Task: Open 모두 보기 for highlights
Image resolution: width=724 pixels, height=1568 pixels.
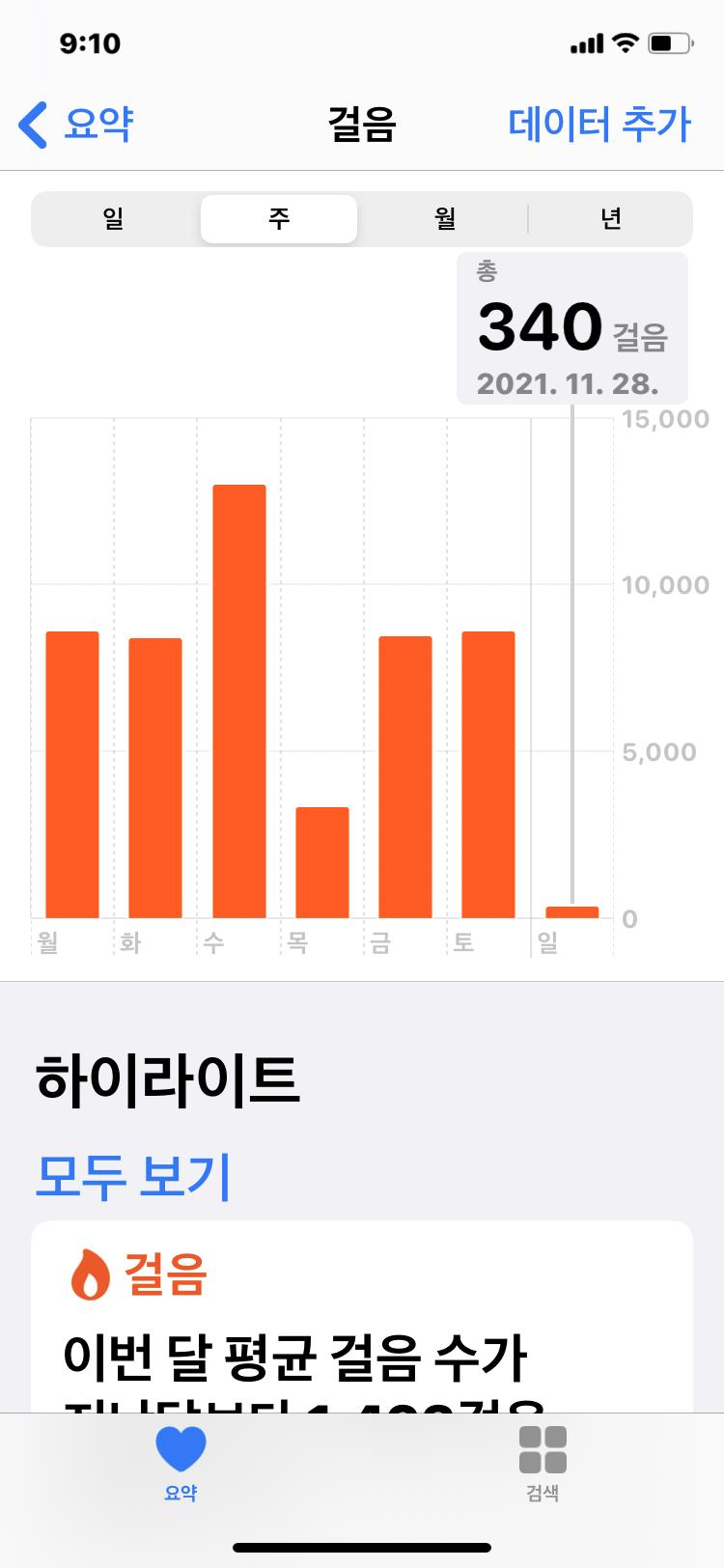Action: (x=133, y=1175)
